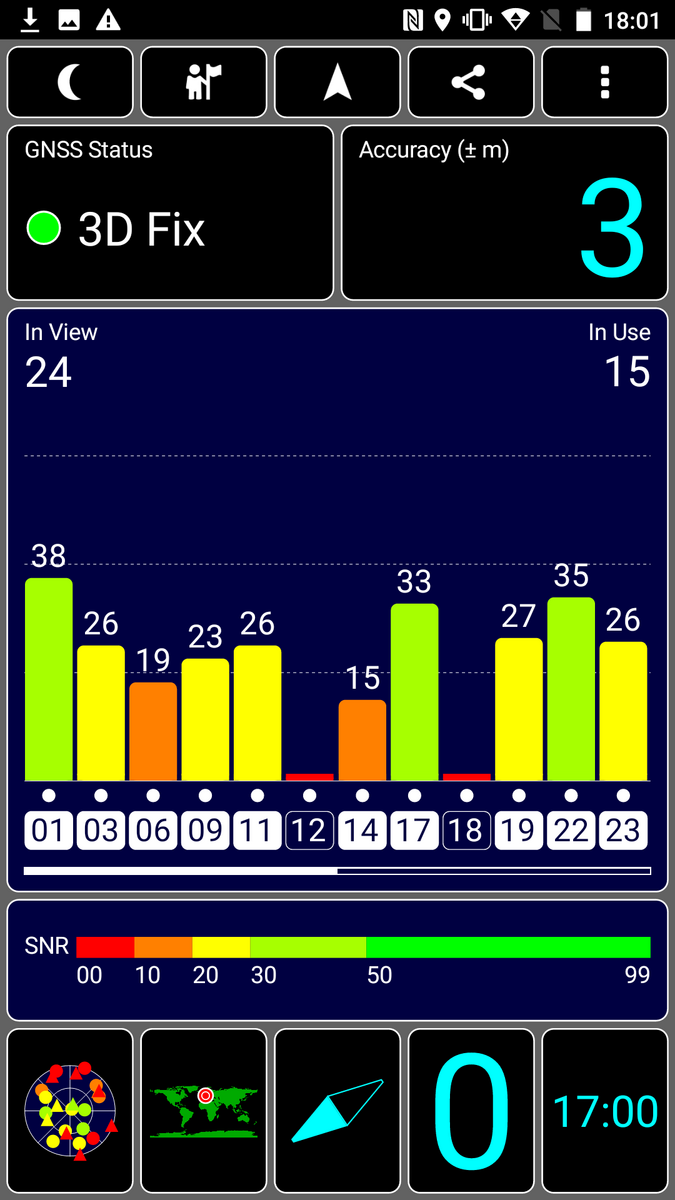Image resolution: width=675 pixels, height=1200 pixels.
Task: Open the satellite signal bar chart panel
Action: point(337,600)
